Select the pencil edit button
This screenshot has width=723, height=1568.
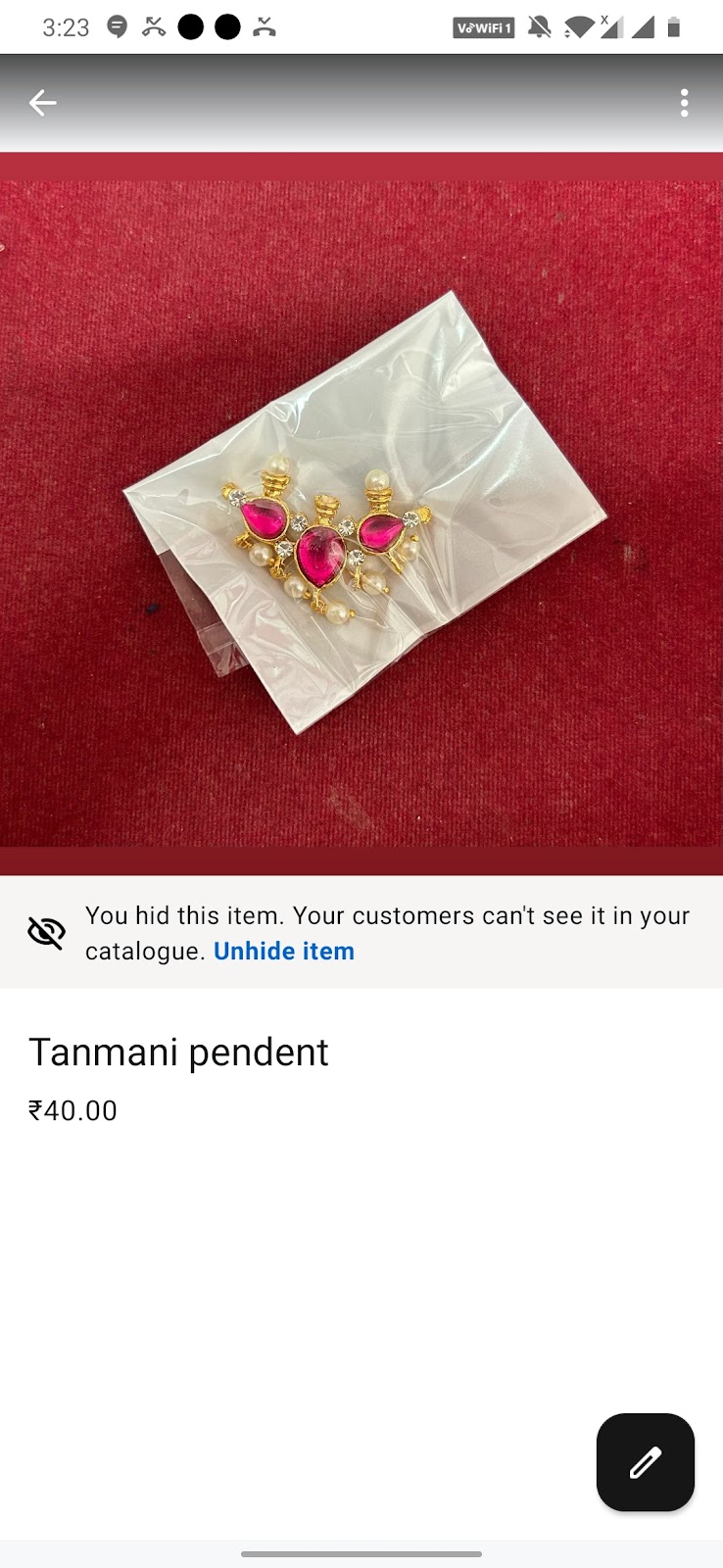pos(645,1463)
